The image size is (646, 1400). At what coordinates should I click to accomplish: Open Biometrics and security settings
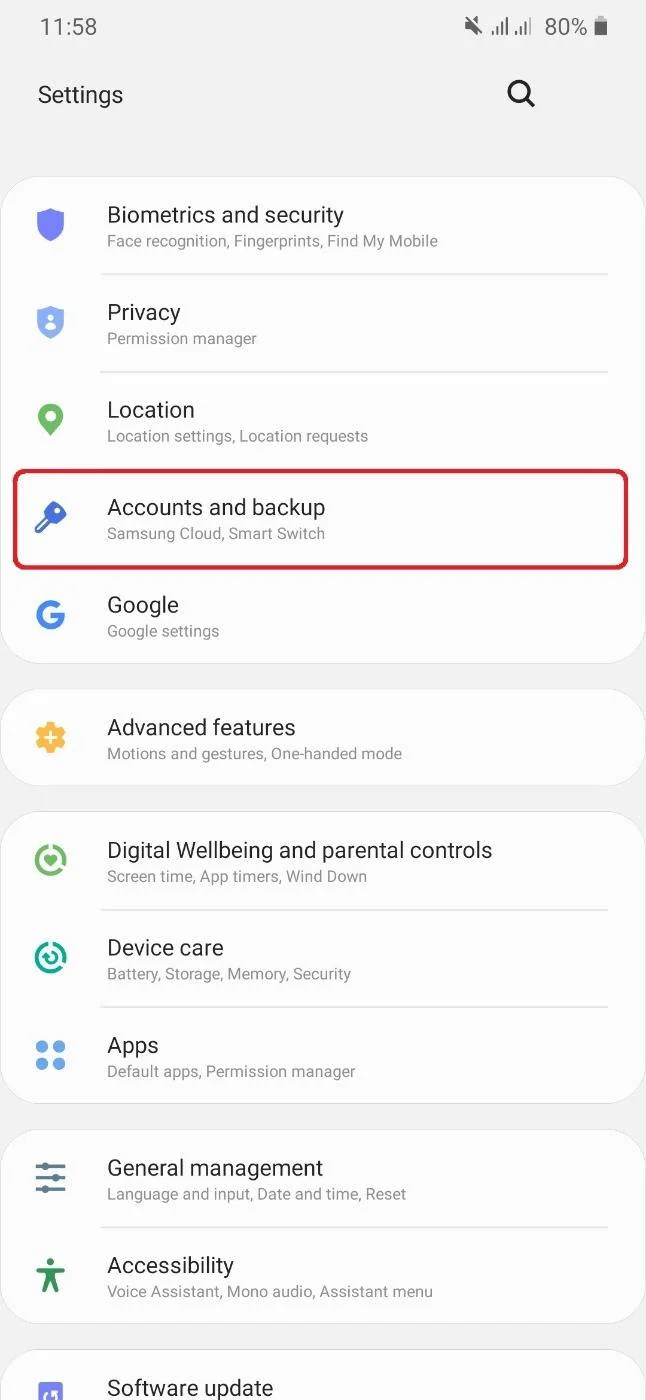click(322, 226)
